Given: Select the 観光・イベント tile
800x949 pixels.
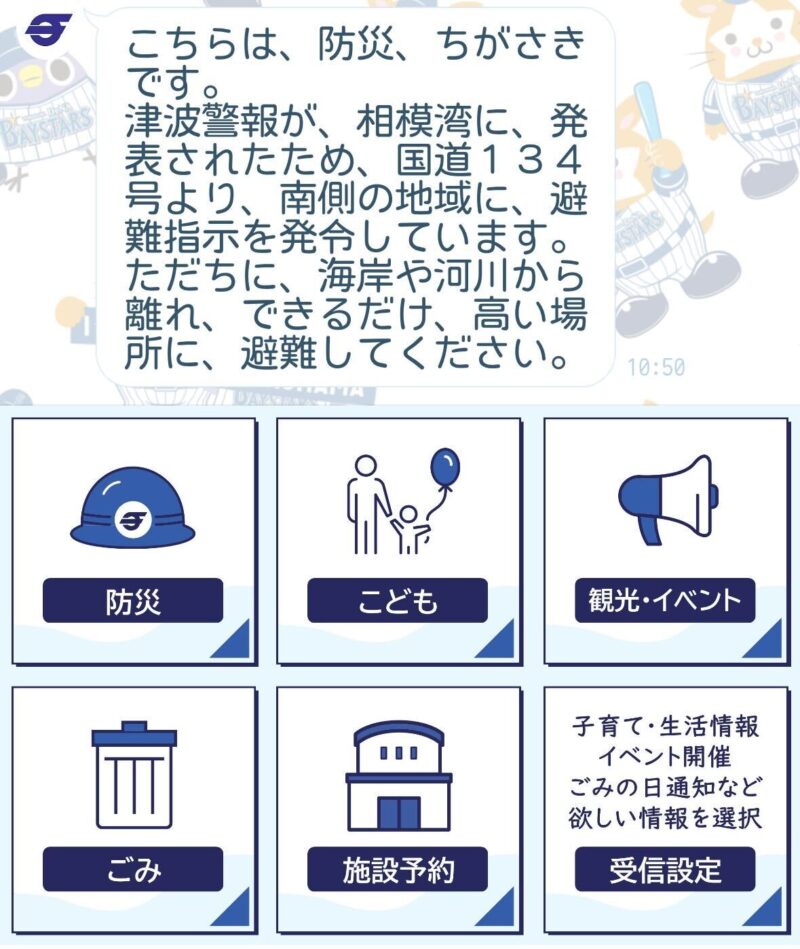Looking at the screenshot, I should pyautogui.click(x=665, y=541).
